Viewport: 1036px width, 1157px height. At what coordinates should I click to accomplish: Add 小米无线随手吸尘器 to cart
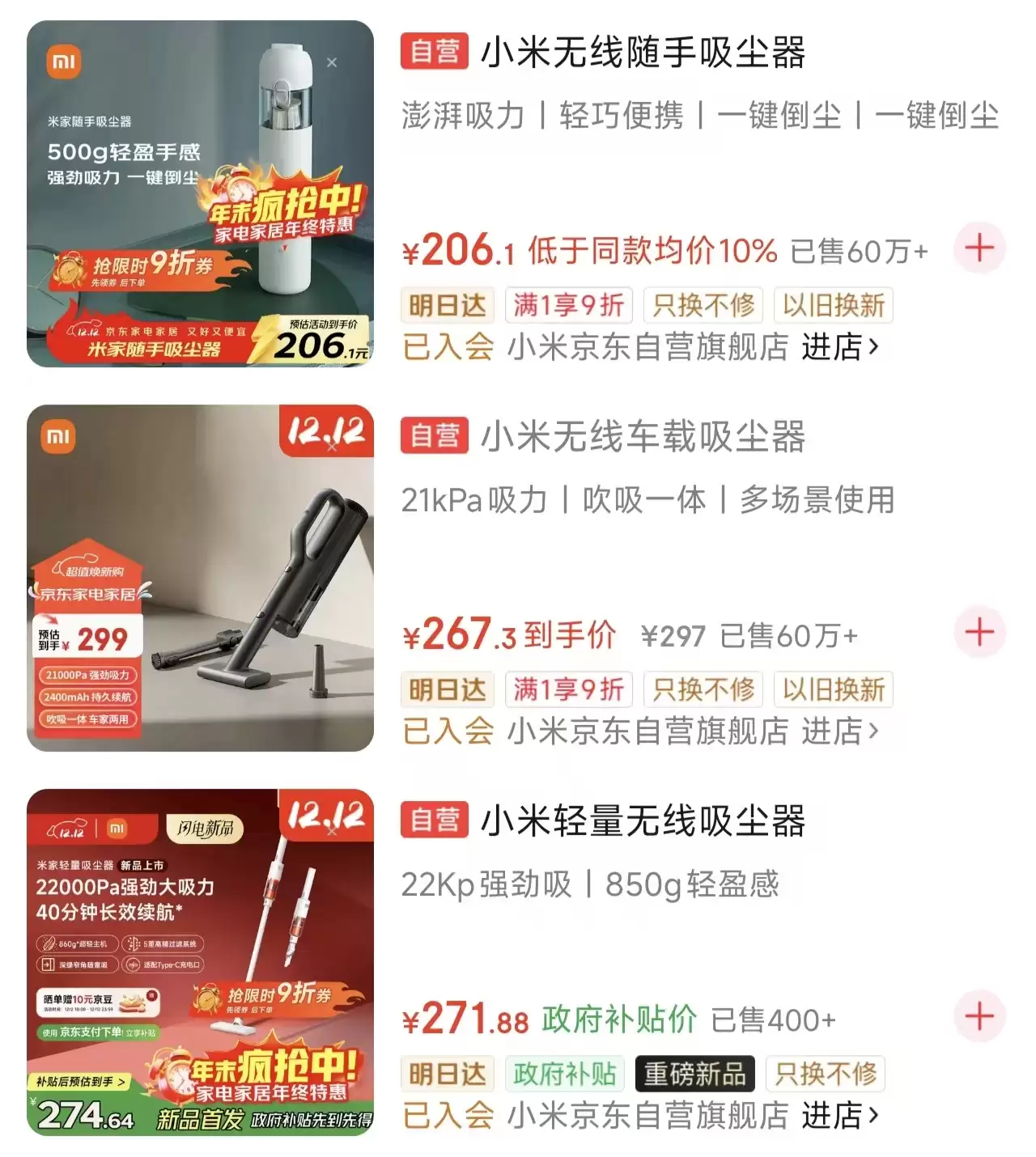pyautogui.click(x=979, y=248)
